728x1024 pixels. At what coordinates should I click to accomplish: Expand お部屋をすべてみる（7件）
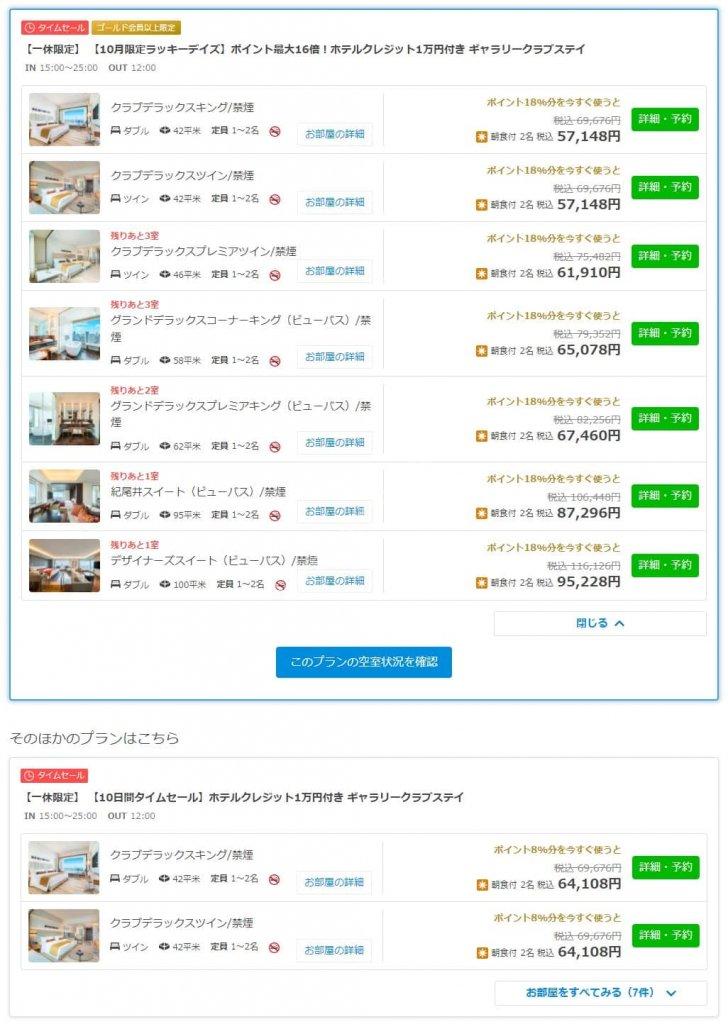[x=600, y=993]
